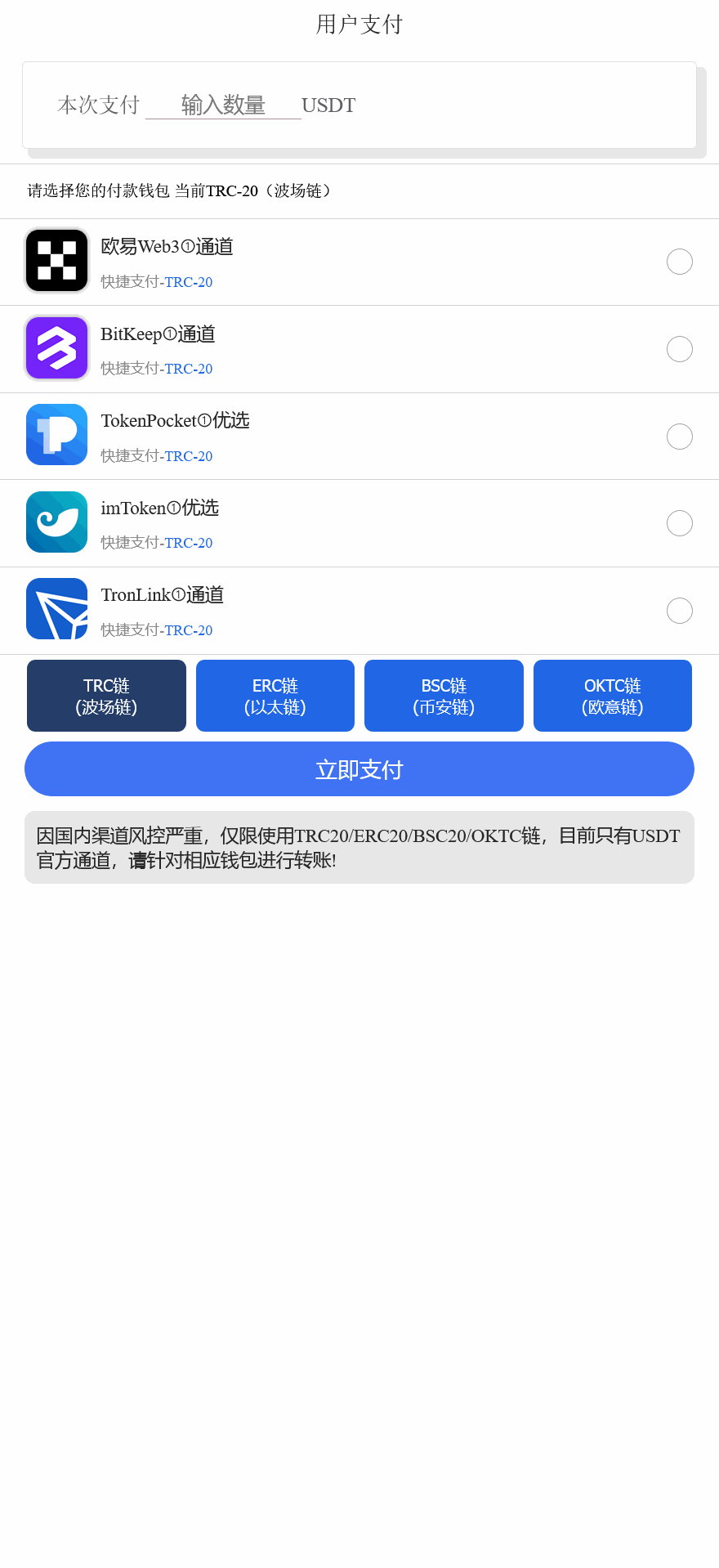Select the TronLink①通道 radio circle
This screenshot has height=1568, width=719.
point(679,611)
